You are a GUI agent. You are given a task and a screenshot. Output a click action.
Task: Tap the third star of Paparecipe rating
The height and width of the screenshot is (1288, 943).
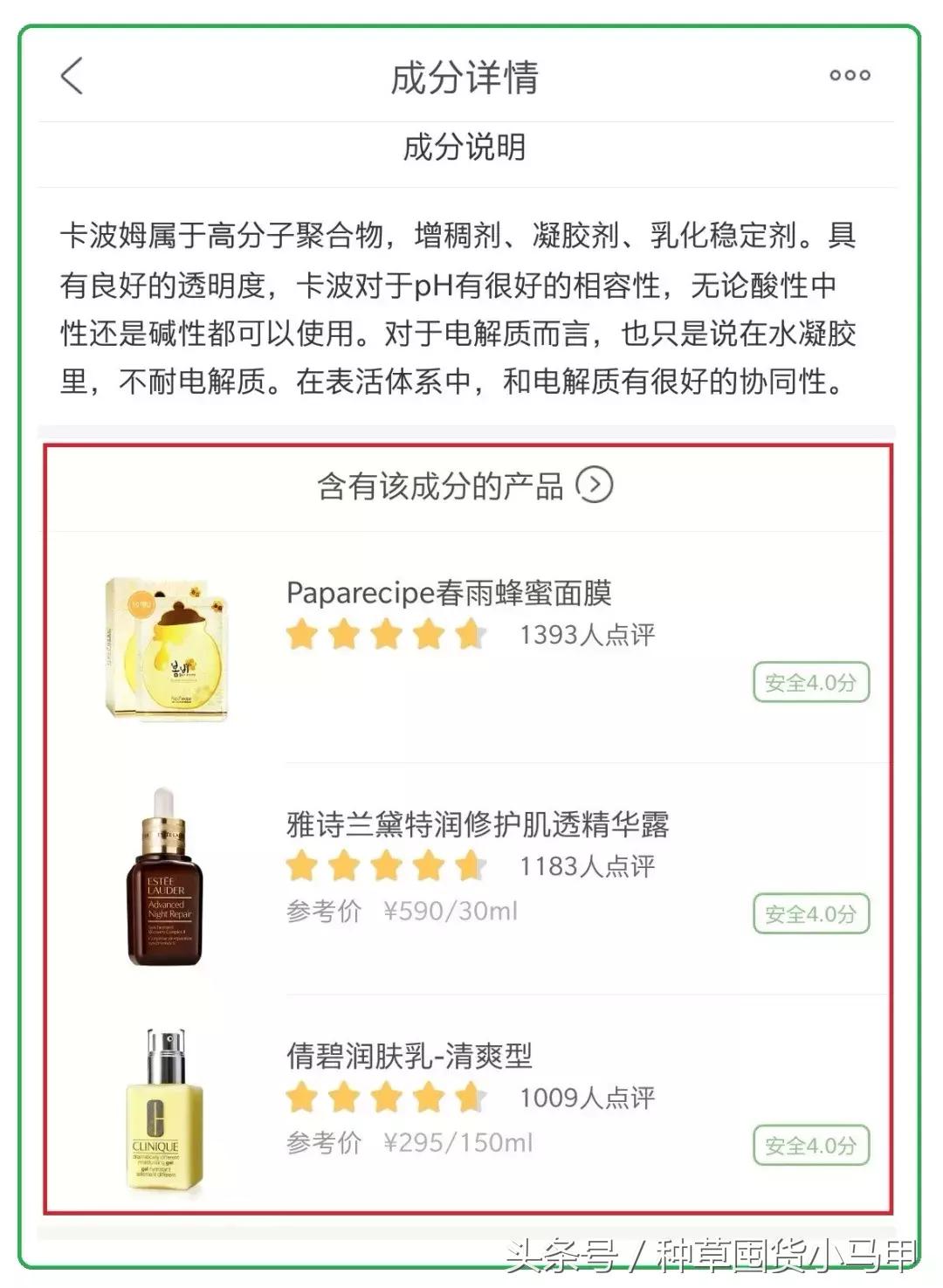tap(387, 636)
